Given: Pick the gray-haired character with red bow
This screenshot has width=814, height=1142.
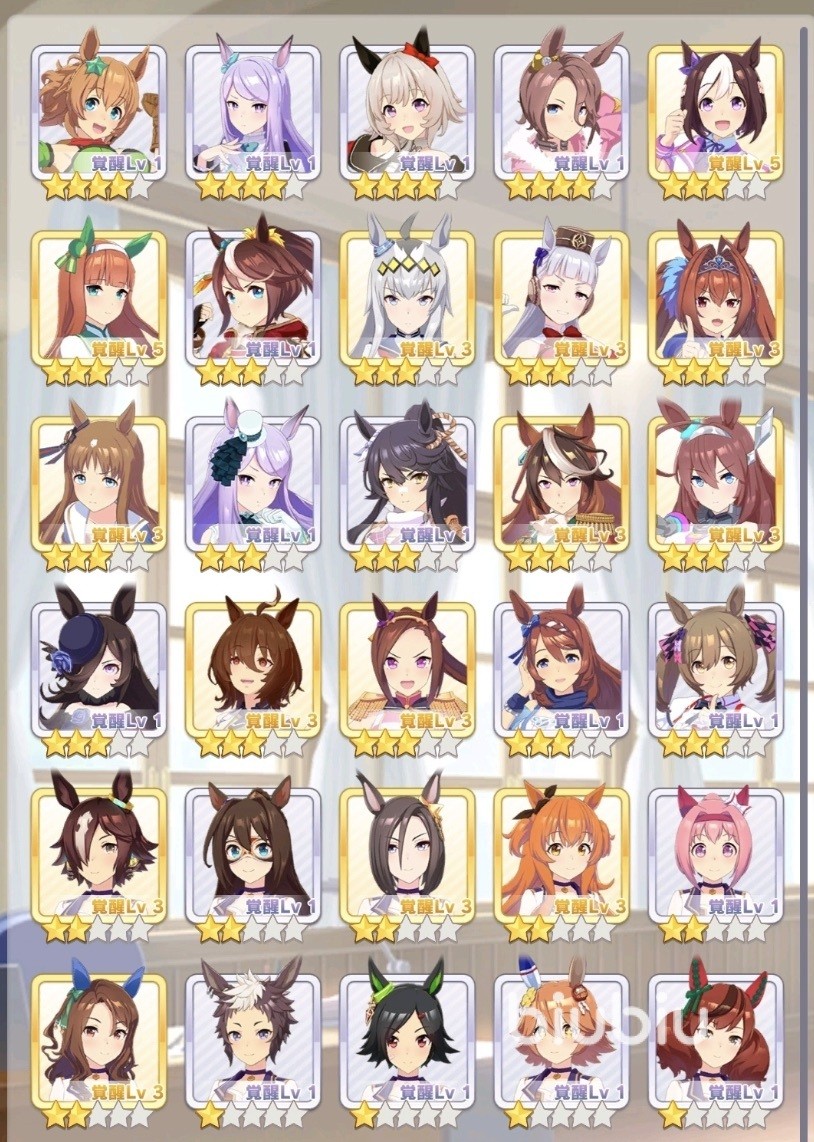Looking at the screenshot, I should point(407,112).
